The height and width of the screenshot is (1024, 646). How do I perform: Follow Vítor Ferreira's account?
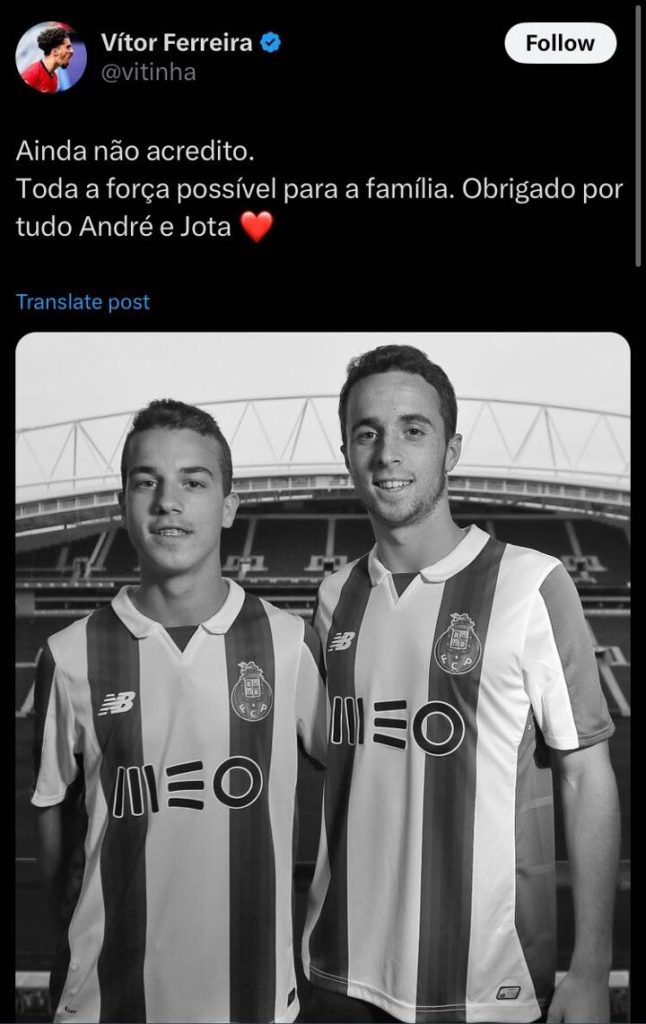[559, 43]
